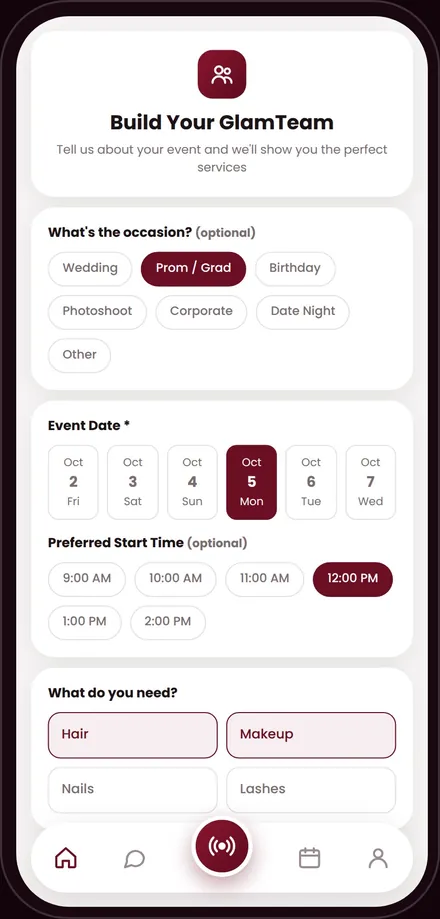Set event date to Oct 2 Fri
The height and width of the screenshot is (919, 440).
point(73,482)
